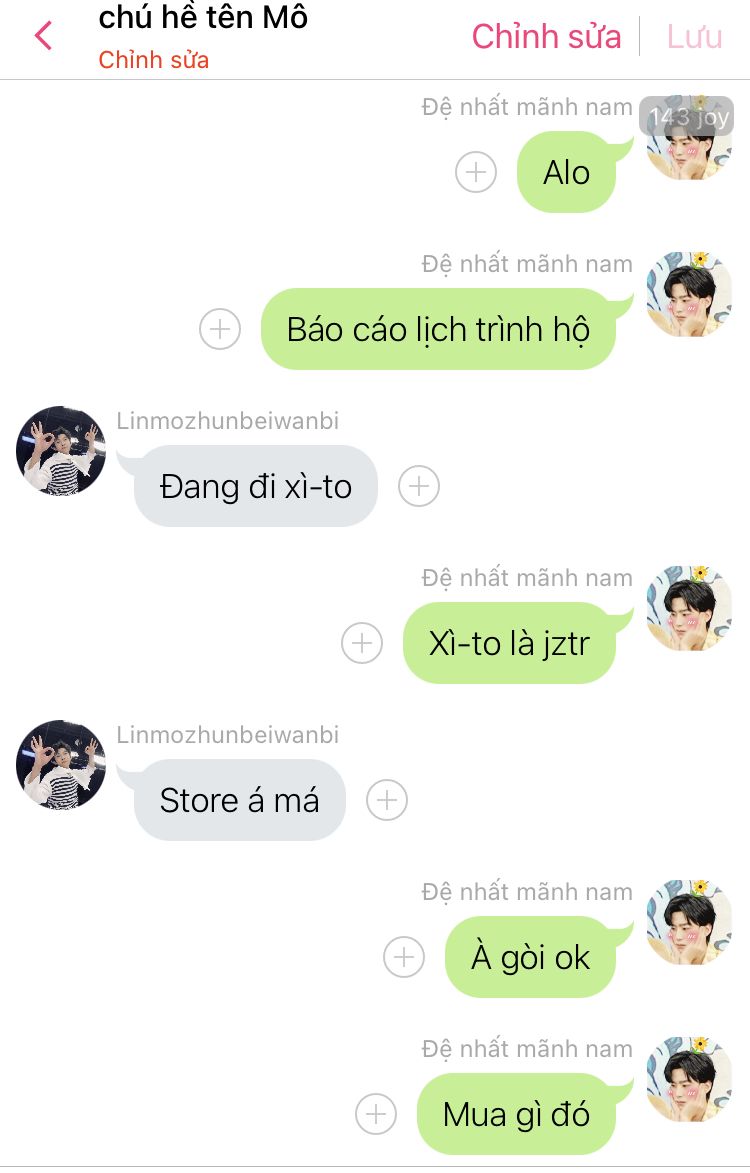Tap the plus beside Xì-to là jztr
The width and height of the screenshot is (750, 1173).
(x=362, y=643)
